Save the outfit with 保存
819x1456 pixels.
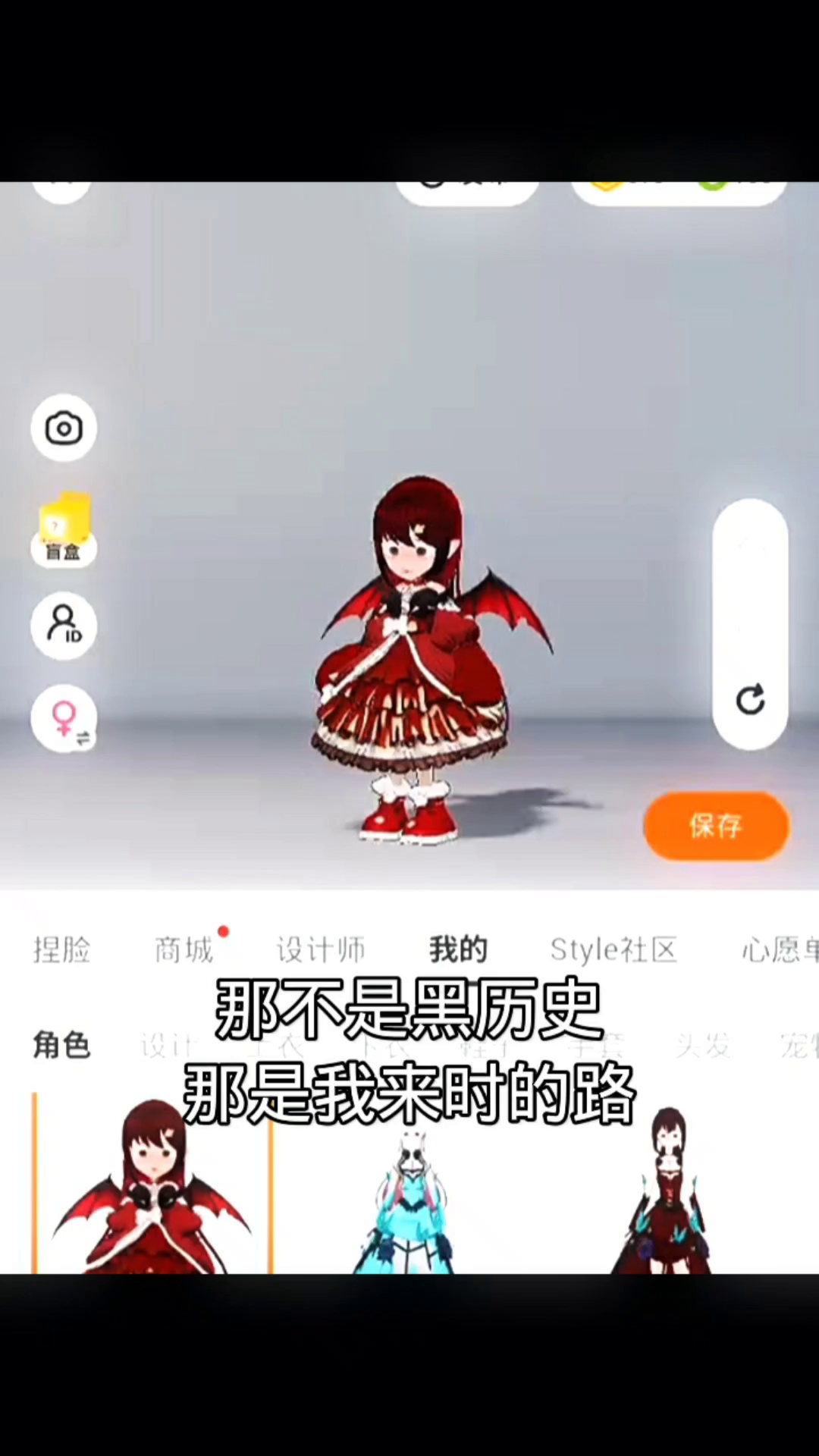716,826
